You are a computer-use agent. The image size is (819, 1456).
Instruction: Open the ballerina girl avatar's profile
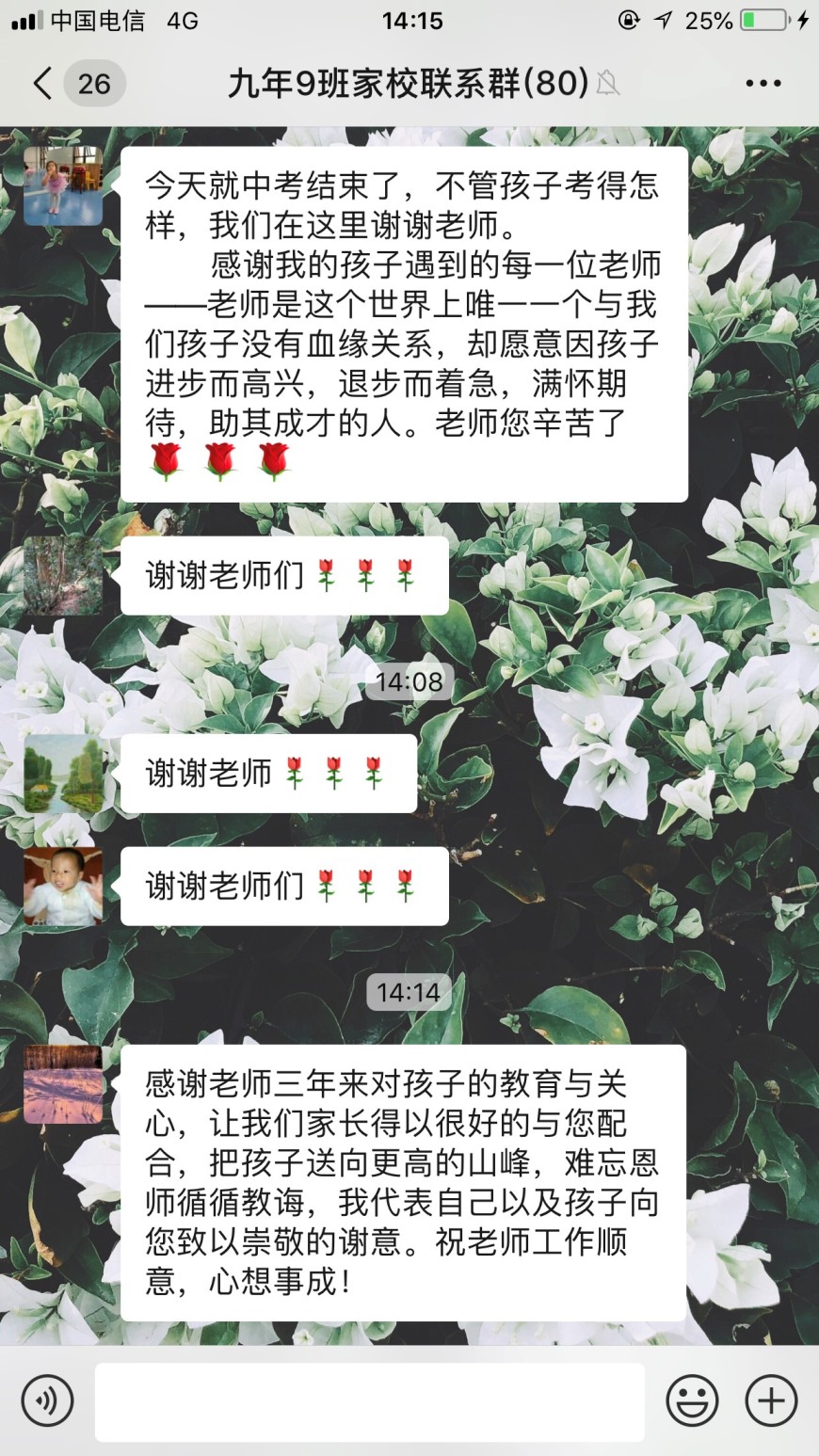coord(63,185)
